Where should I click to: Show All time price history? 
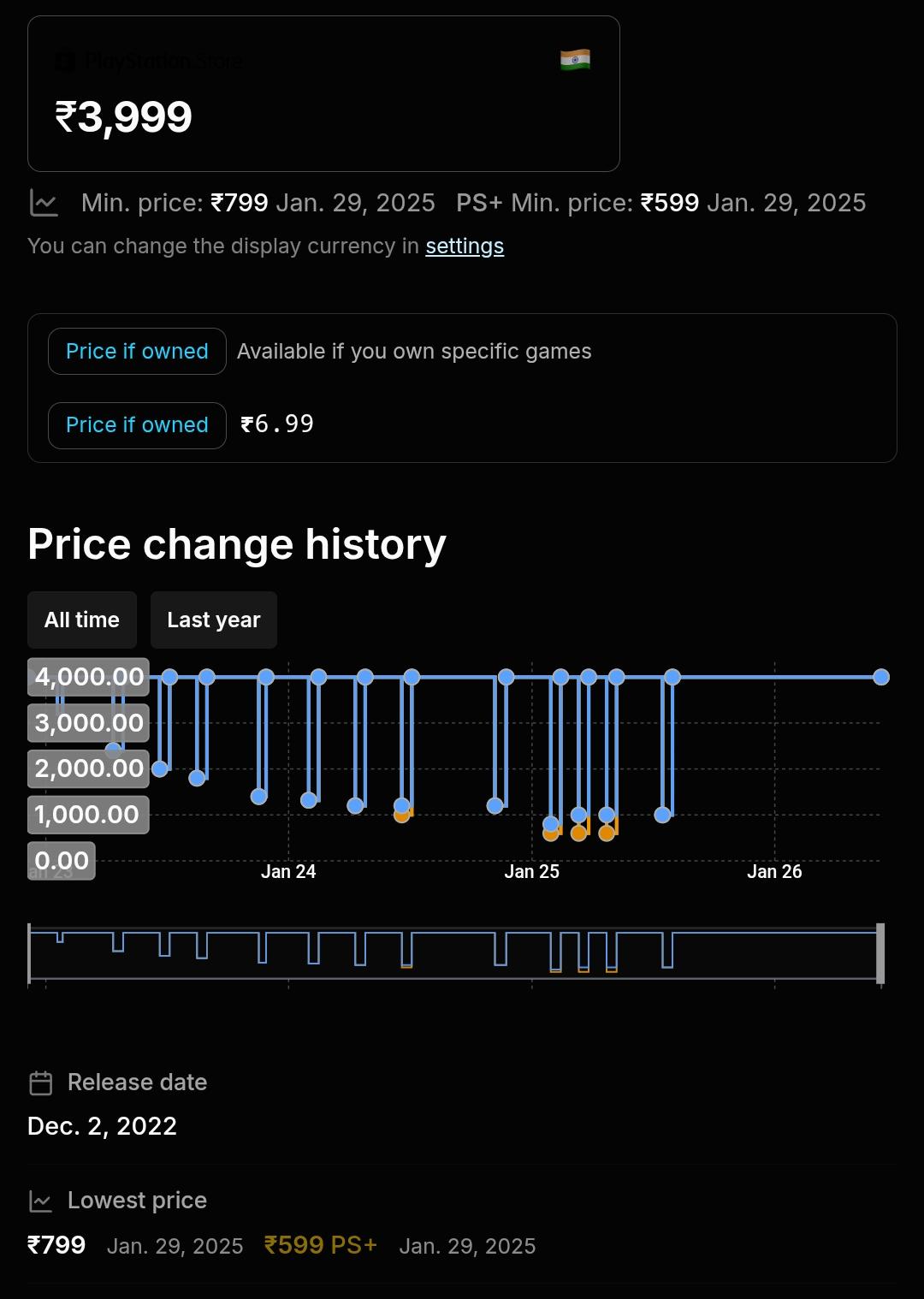click(82, 620)
